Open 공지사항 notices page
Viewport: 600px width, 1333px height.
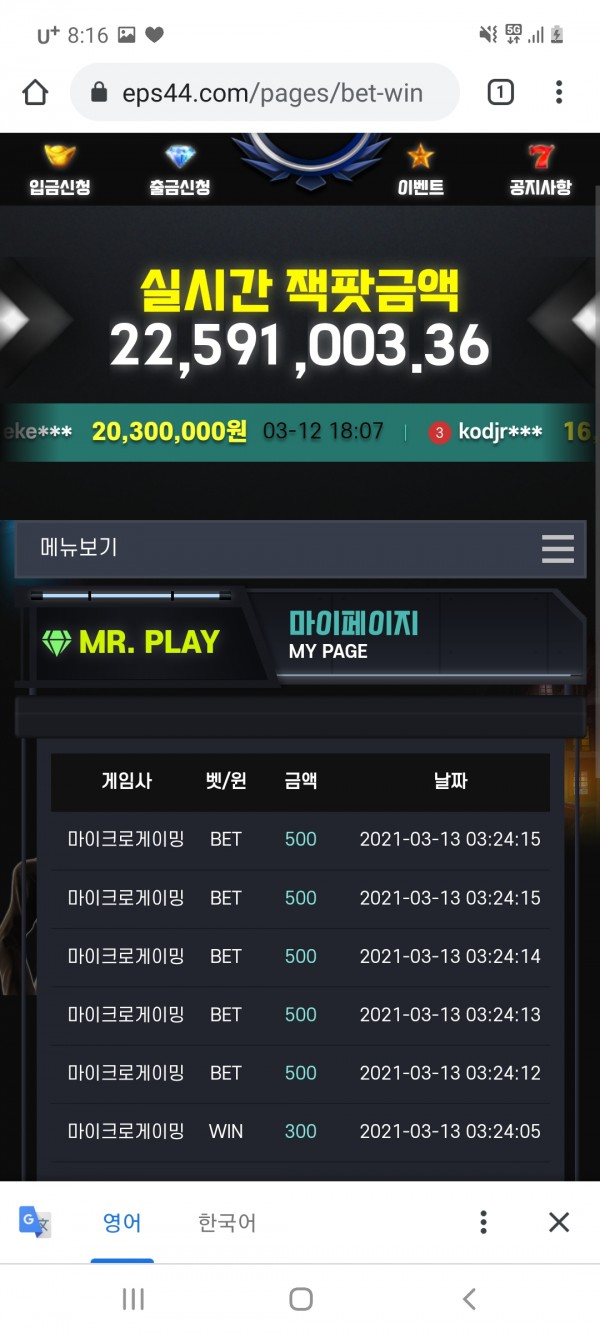pyautogui.click(x=540, y=170)
